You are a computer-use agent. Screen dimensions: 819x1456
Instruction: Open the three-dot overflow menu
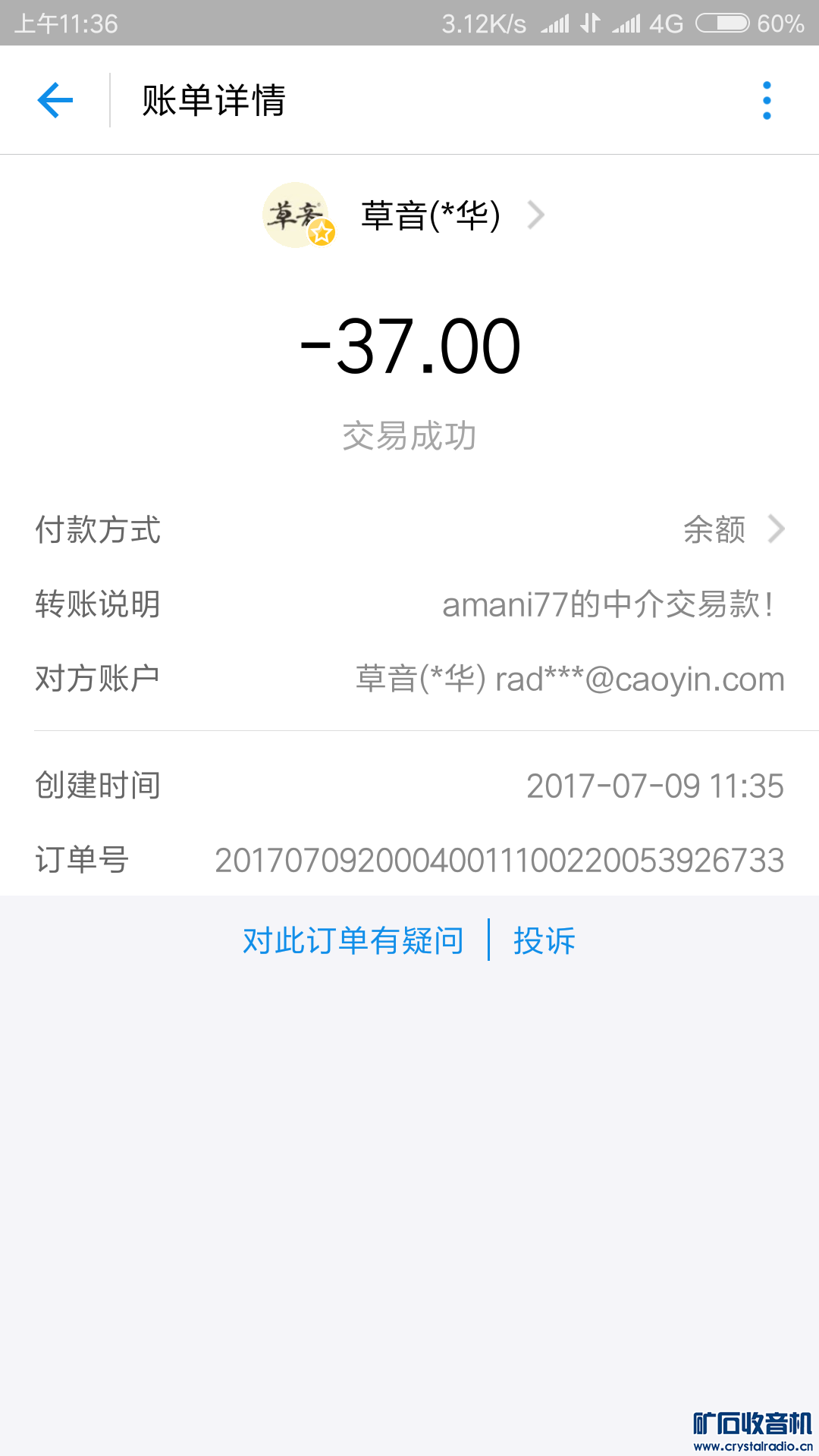[x=767, y=100]
